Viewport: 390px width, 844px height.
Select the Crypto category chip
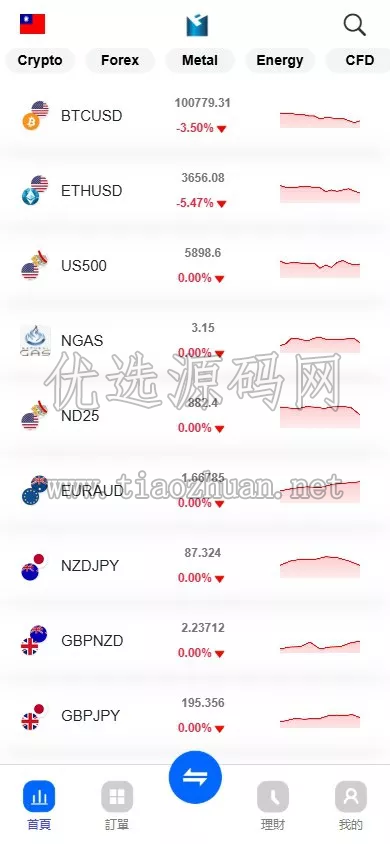40,60
